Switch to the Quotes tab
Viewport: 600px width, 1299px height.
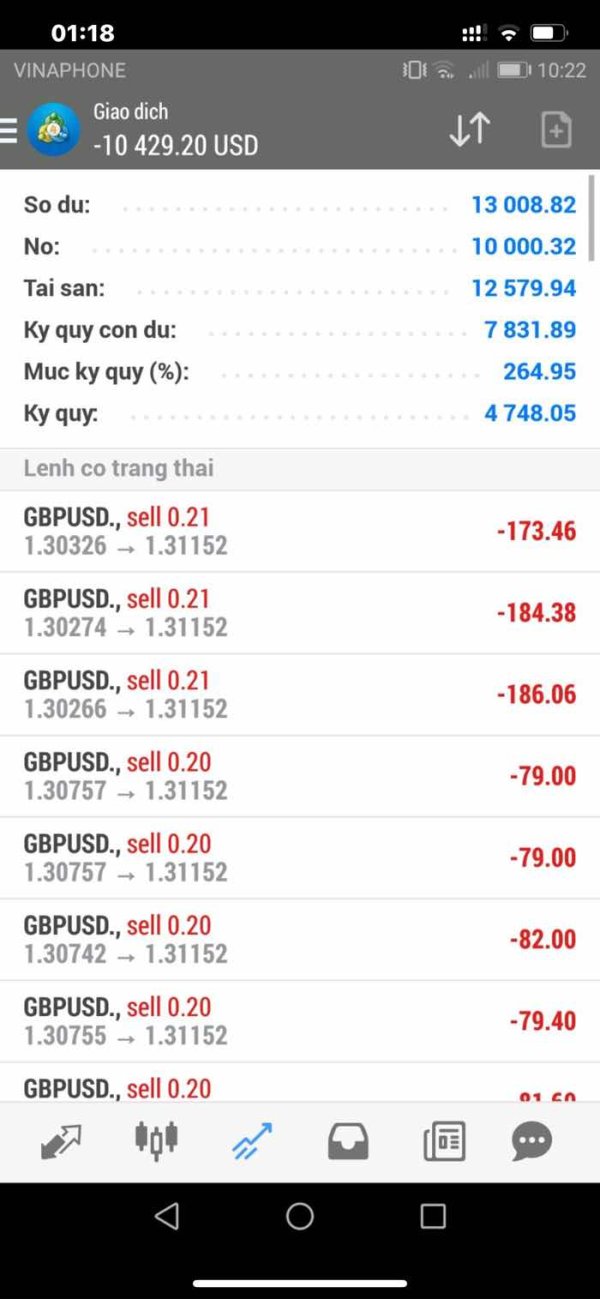click(x=61, y=1141)
